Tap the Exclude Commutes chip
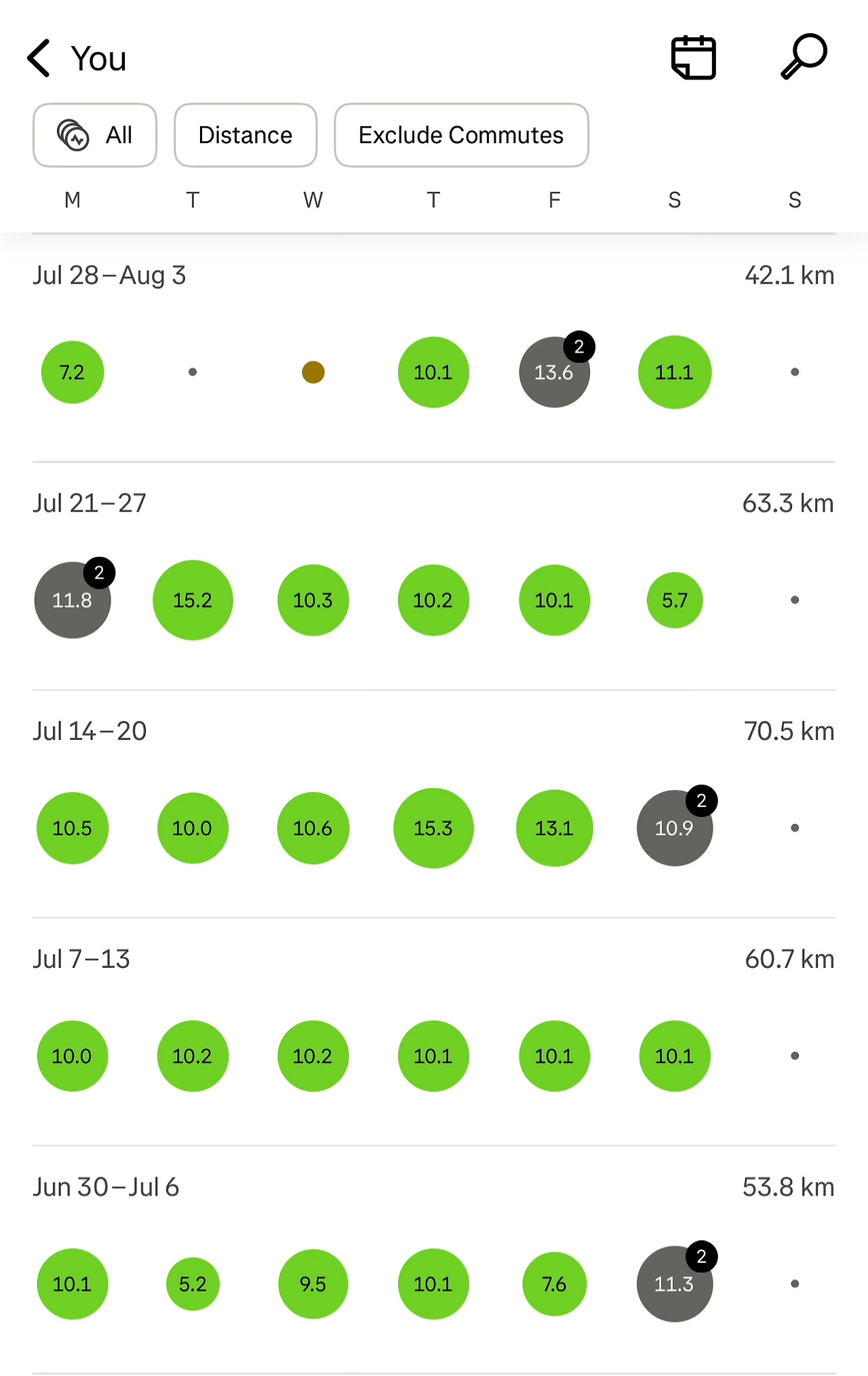 pos(461,135)
